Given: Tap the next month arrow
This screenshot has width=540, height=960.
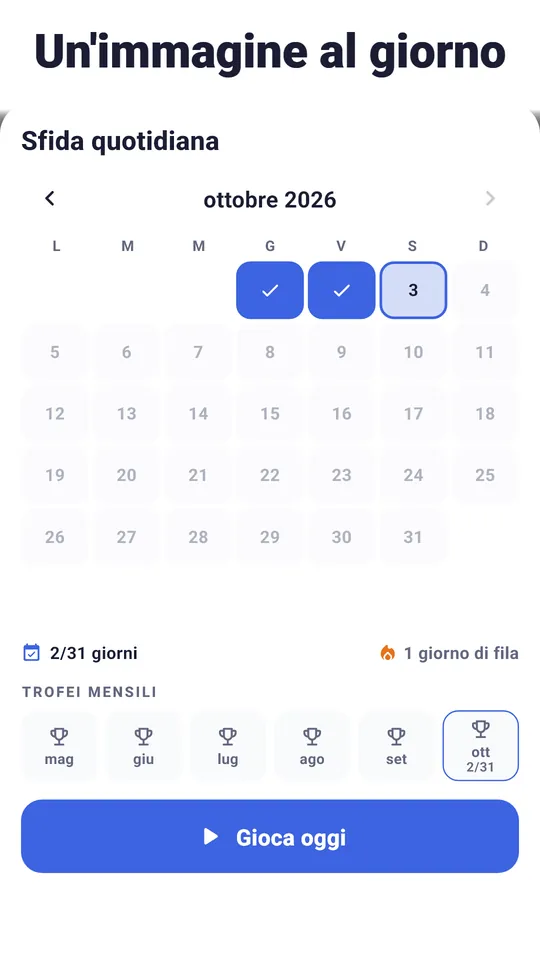Looking at the screenshot, I should coord(490,198).
